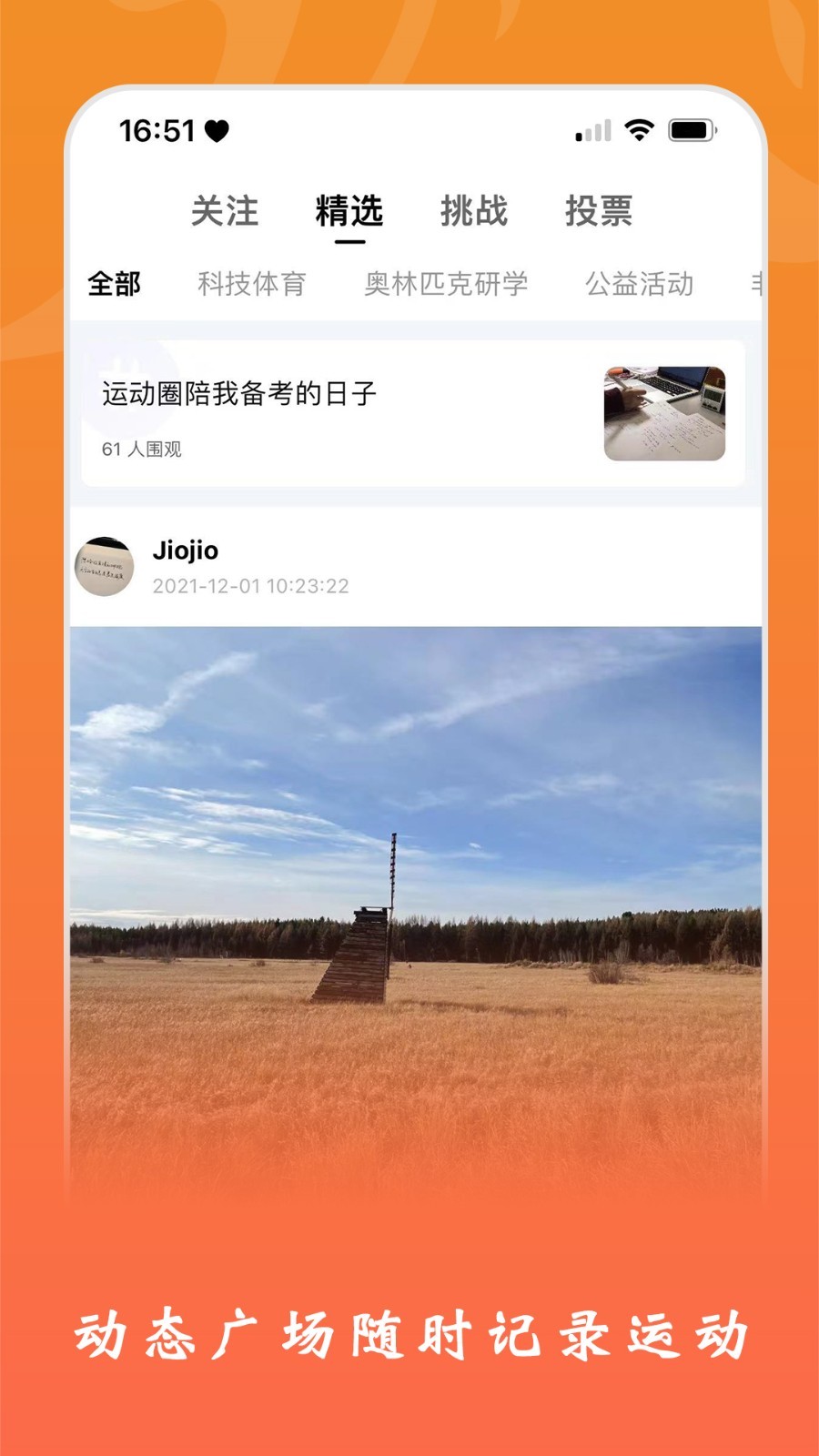Screen dimensions: 819x1456
Task: Tap the Wi-Fi status icon
Action: click(x=637, y=129)
